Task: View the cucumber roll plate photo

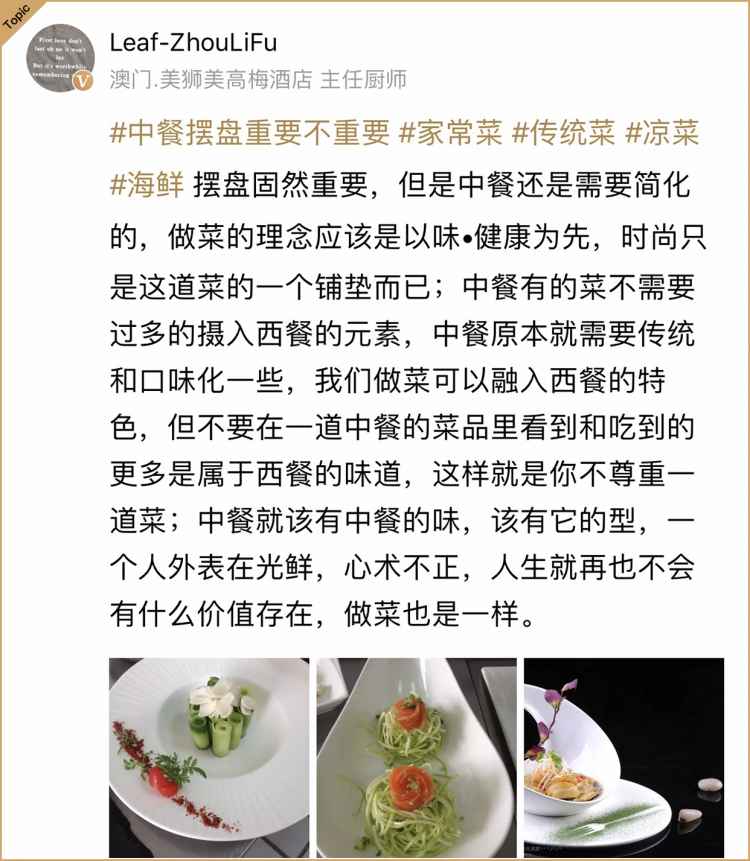Action: (209, 757)
